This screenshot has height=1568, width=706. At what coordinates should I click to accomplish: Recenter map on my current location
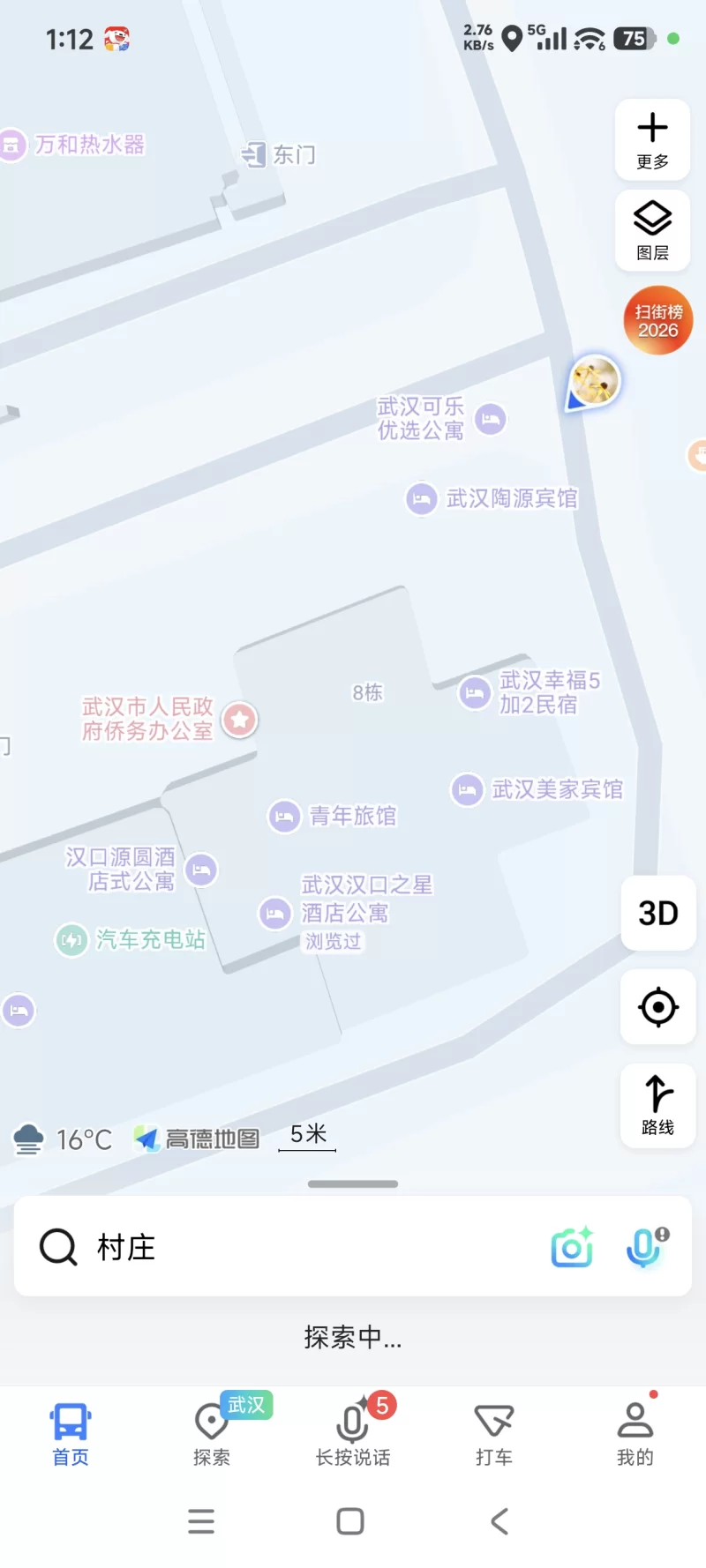click(658, 1007)
